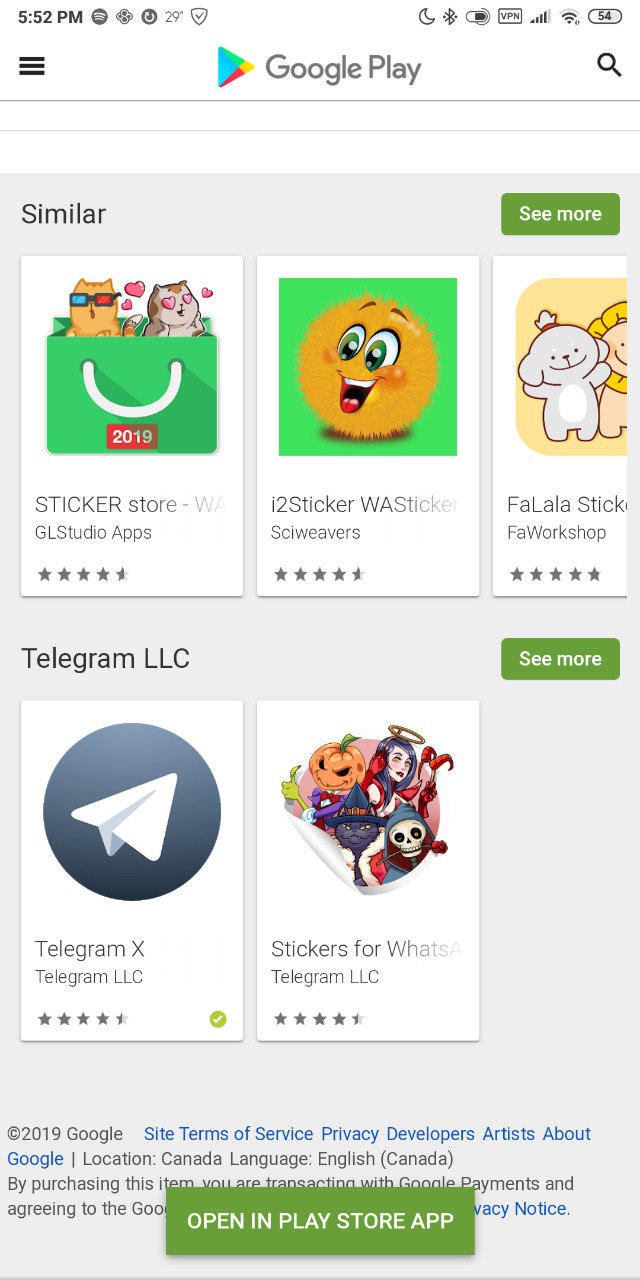Screen dimensions: 640x1280
Task: Open the Developers link
Action: click(x=430, y=1134)
